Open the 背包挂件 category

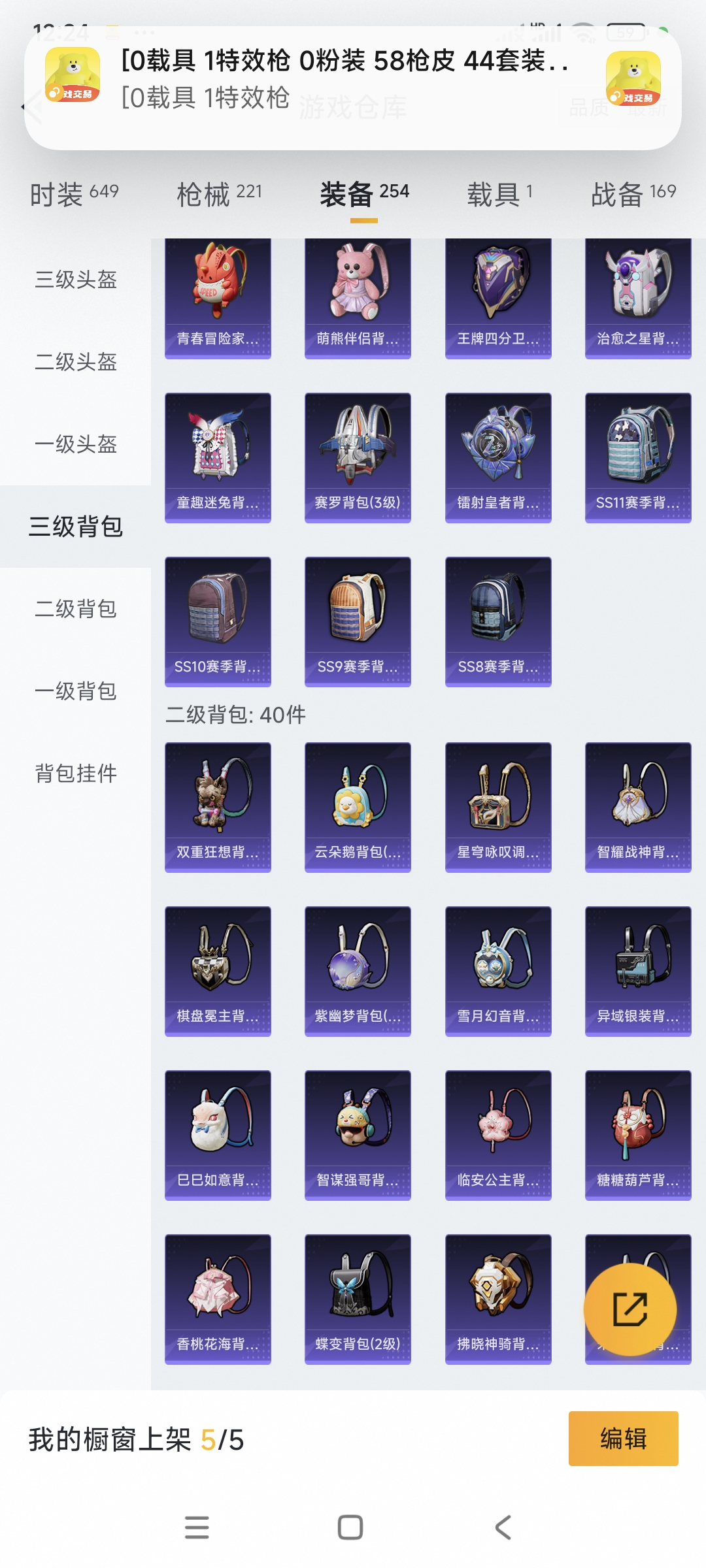pyautogui.click(x=76, y=774)
